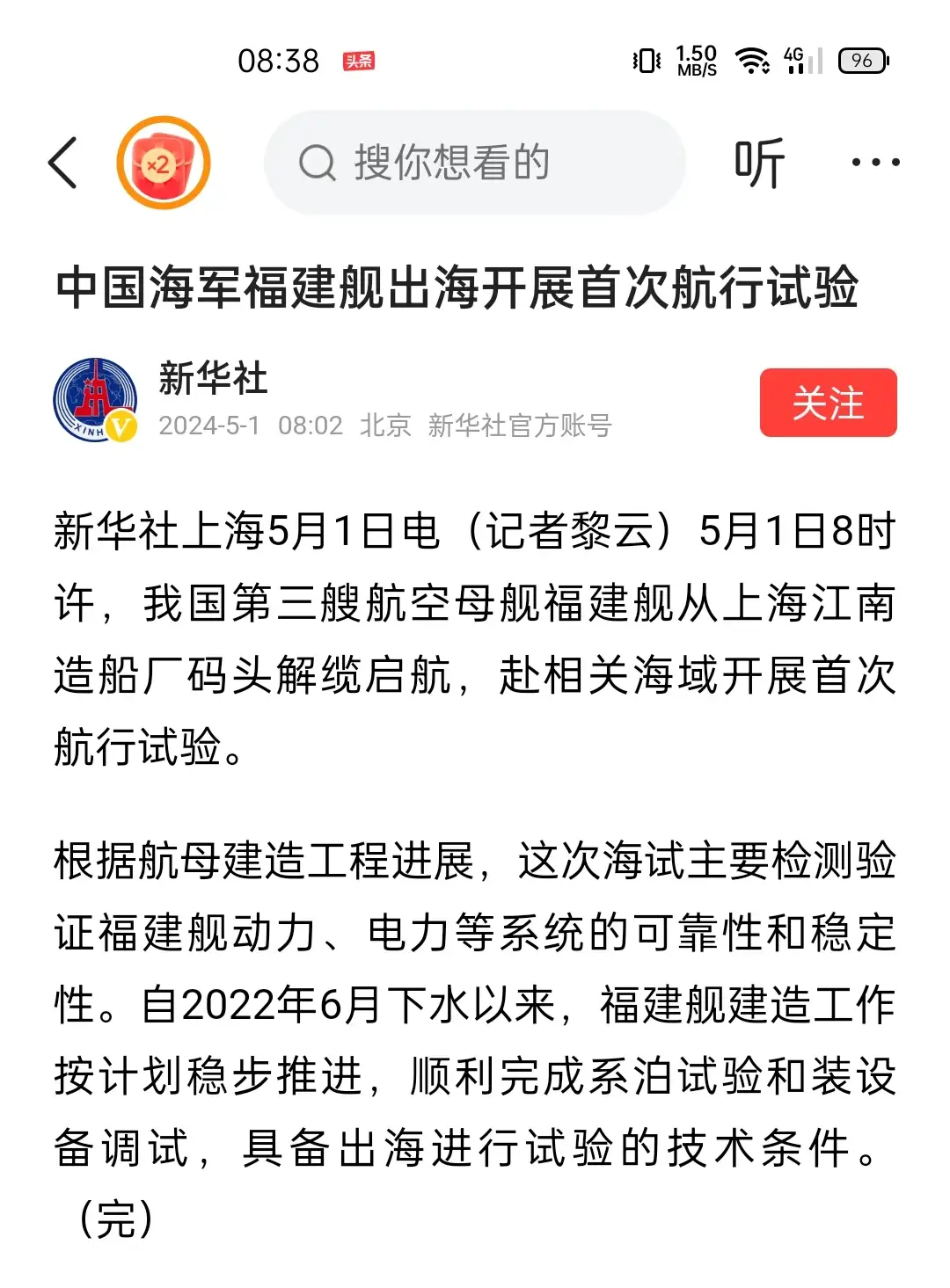Go back using the arrow

pos(63,163)
